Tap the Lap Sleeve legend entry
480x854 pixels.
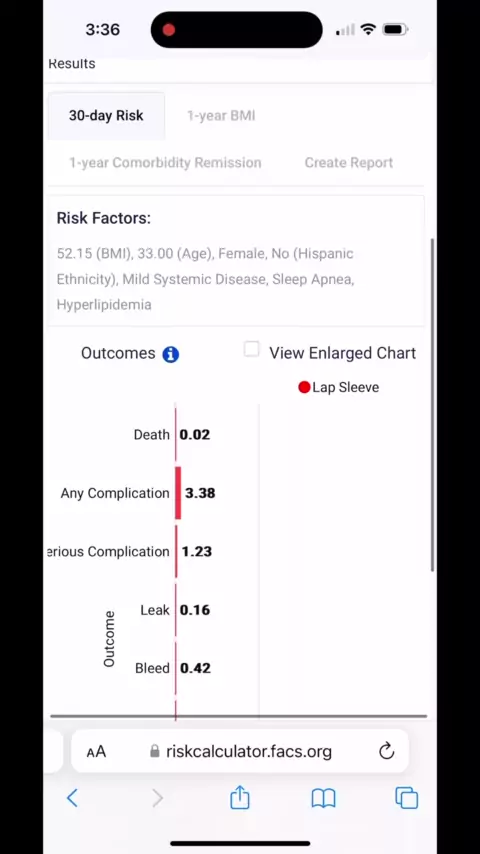(x=339, y=387)
